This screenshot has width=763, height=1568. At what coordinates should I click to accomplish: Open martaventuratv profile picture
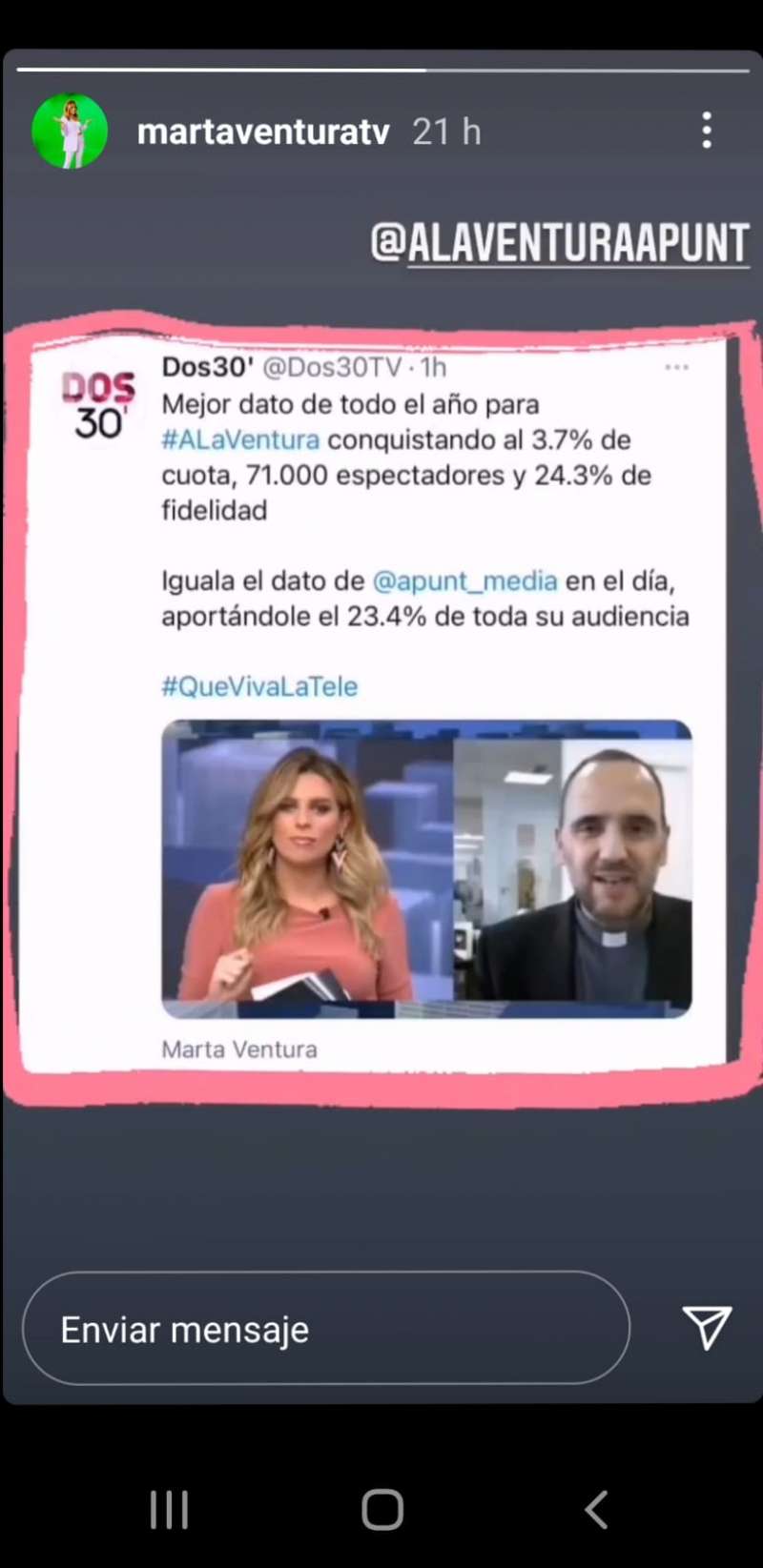[x=70, y=131]
